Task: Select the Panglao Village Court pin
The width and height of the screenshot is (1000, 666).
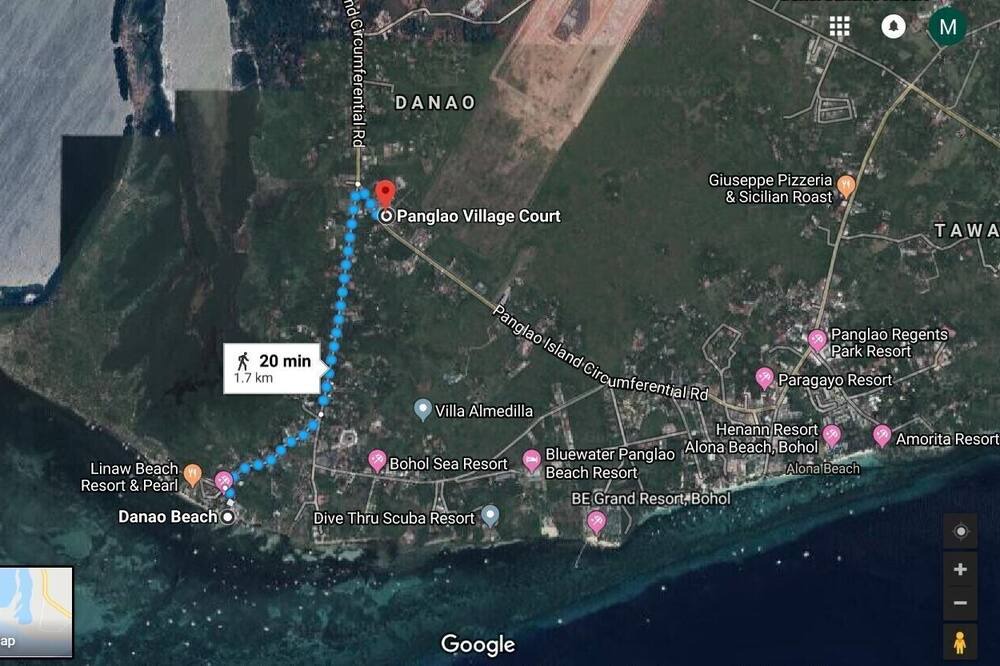Action: [x=385, y=194]
